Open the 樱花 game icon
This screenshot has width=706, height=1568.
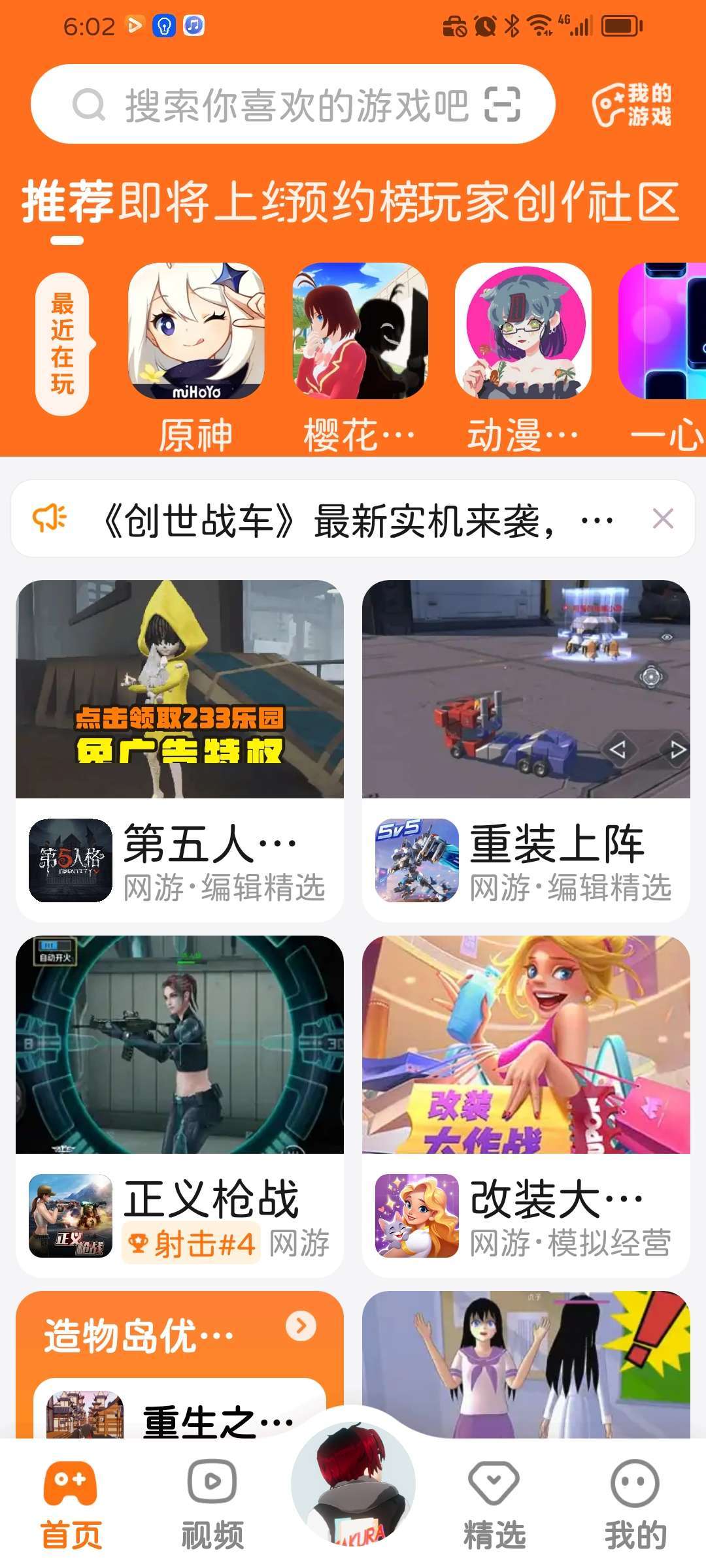[x=360, y=331]
